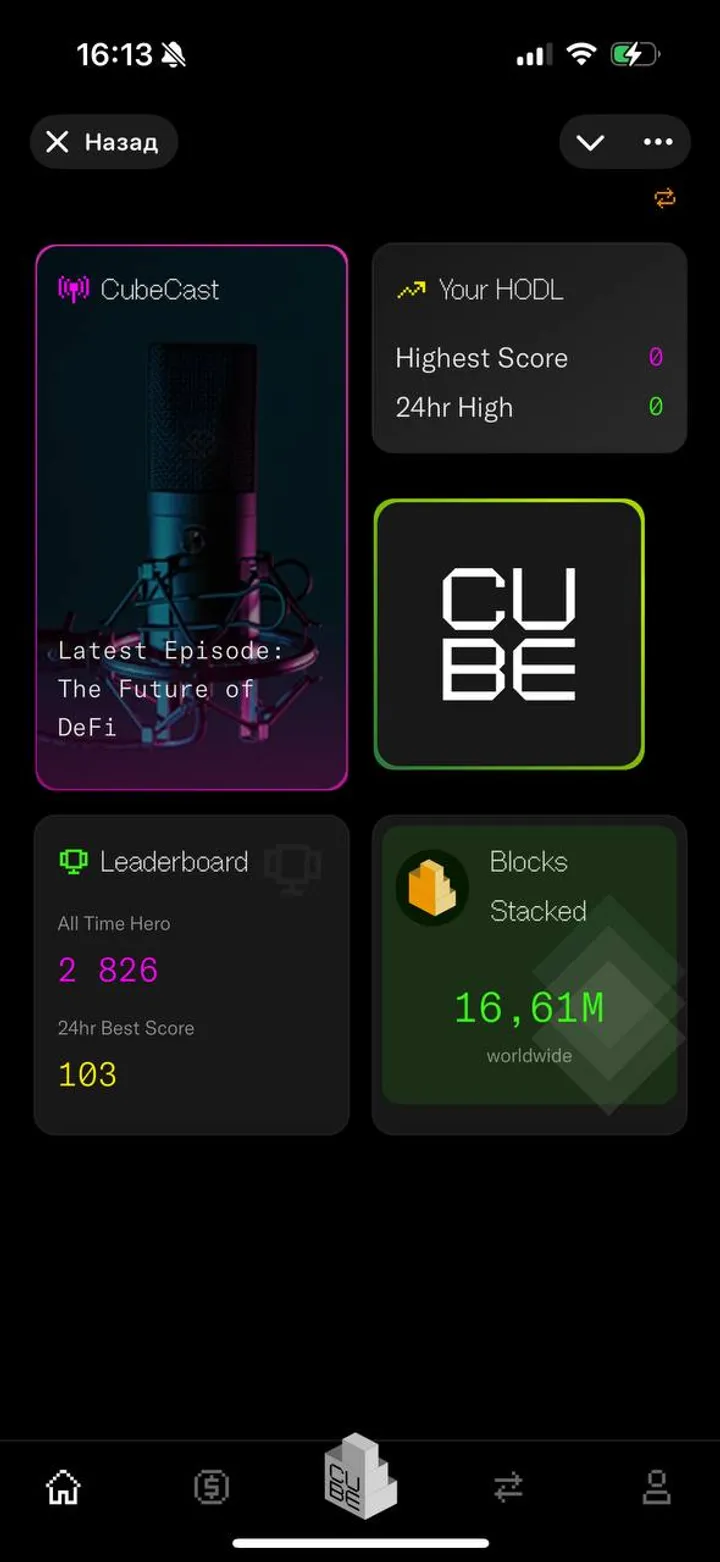Screen dimensions: 720x1562
Task: Select the All Time Hero score 2 826
Action: (x=107, y=969)
